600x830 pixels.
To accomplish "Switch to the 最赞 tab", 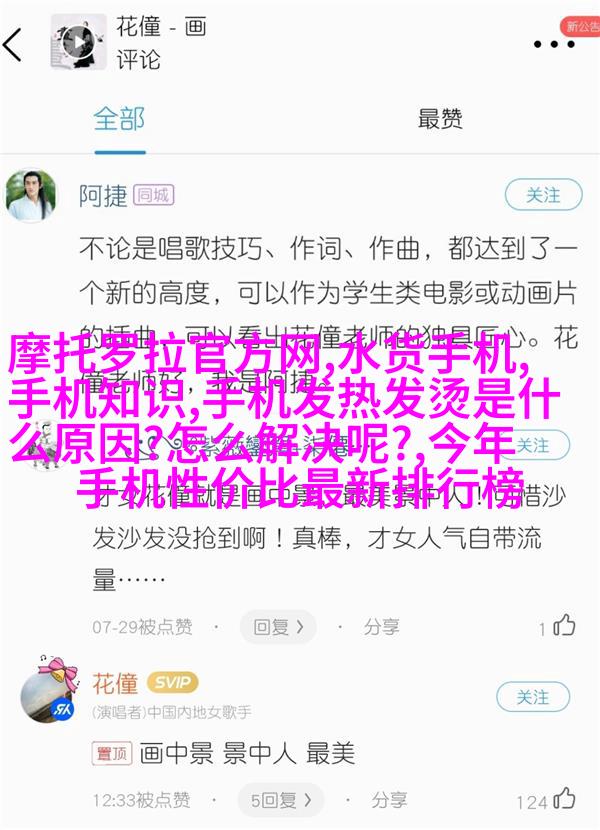I will 440,119.
